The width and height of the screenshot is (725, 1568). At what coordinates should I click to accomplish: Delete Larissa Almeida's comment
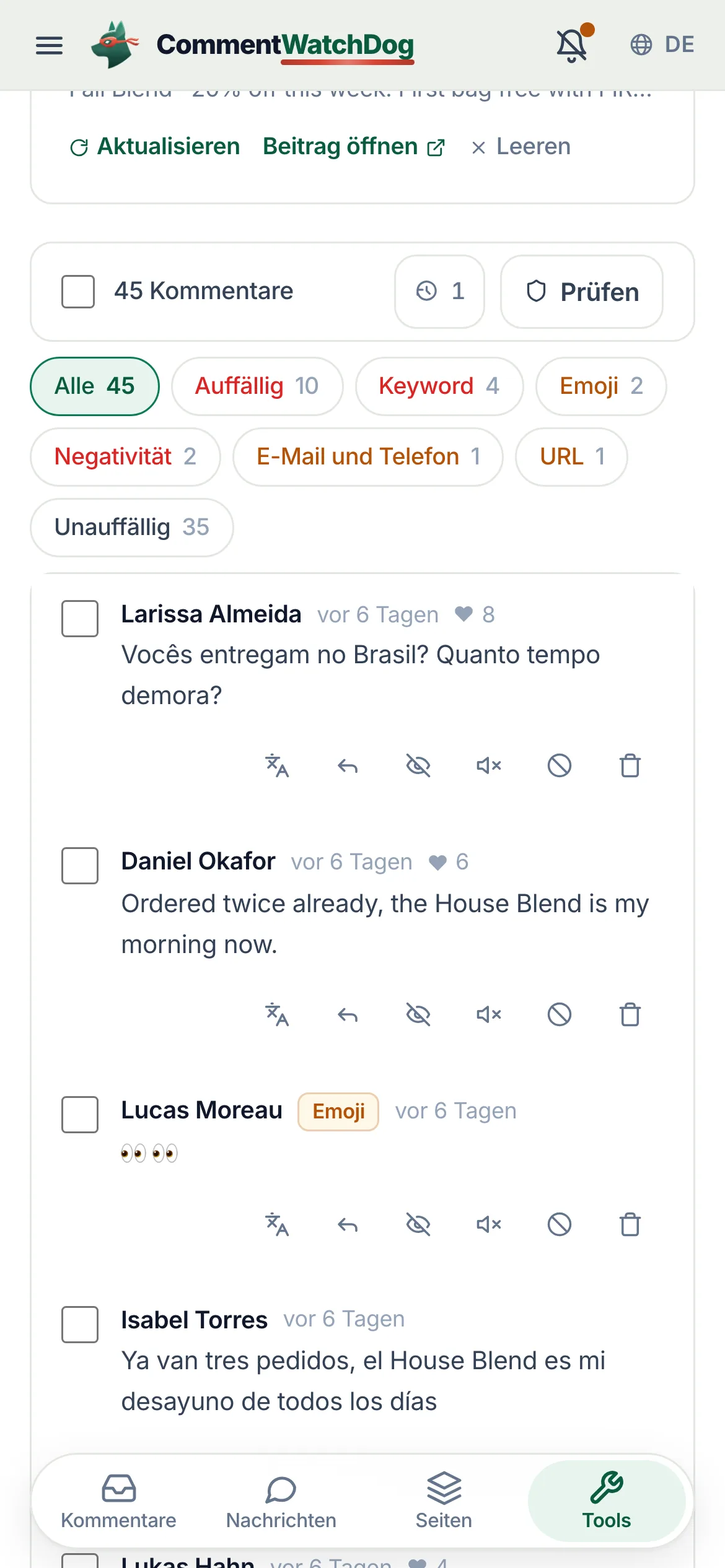(x=630, y=766)
